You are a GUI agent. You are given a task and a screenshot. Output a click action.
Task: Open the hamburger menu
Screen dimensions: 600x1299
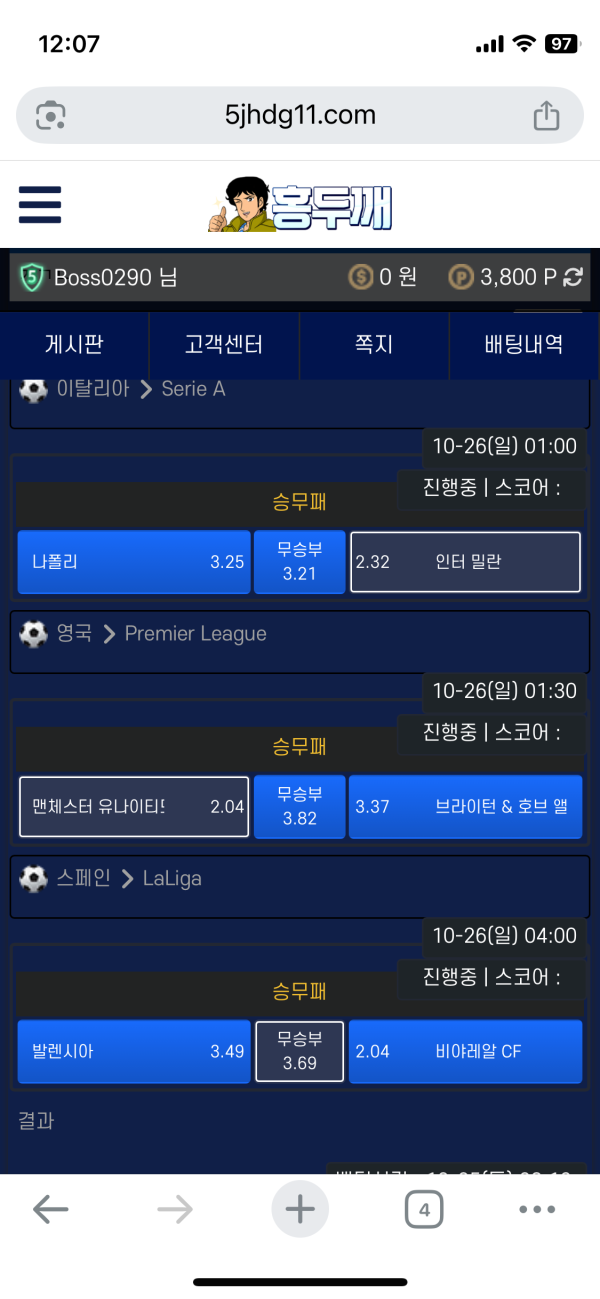tap(40, 206)
